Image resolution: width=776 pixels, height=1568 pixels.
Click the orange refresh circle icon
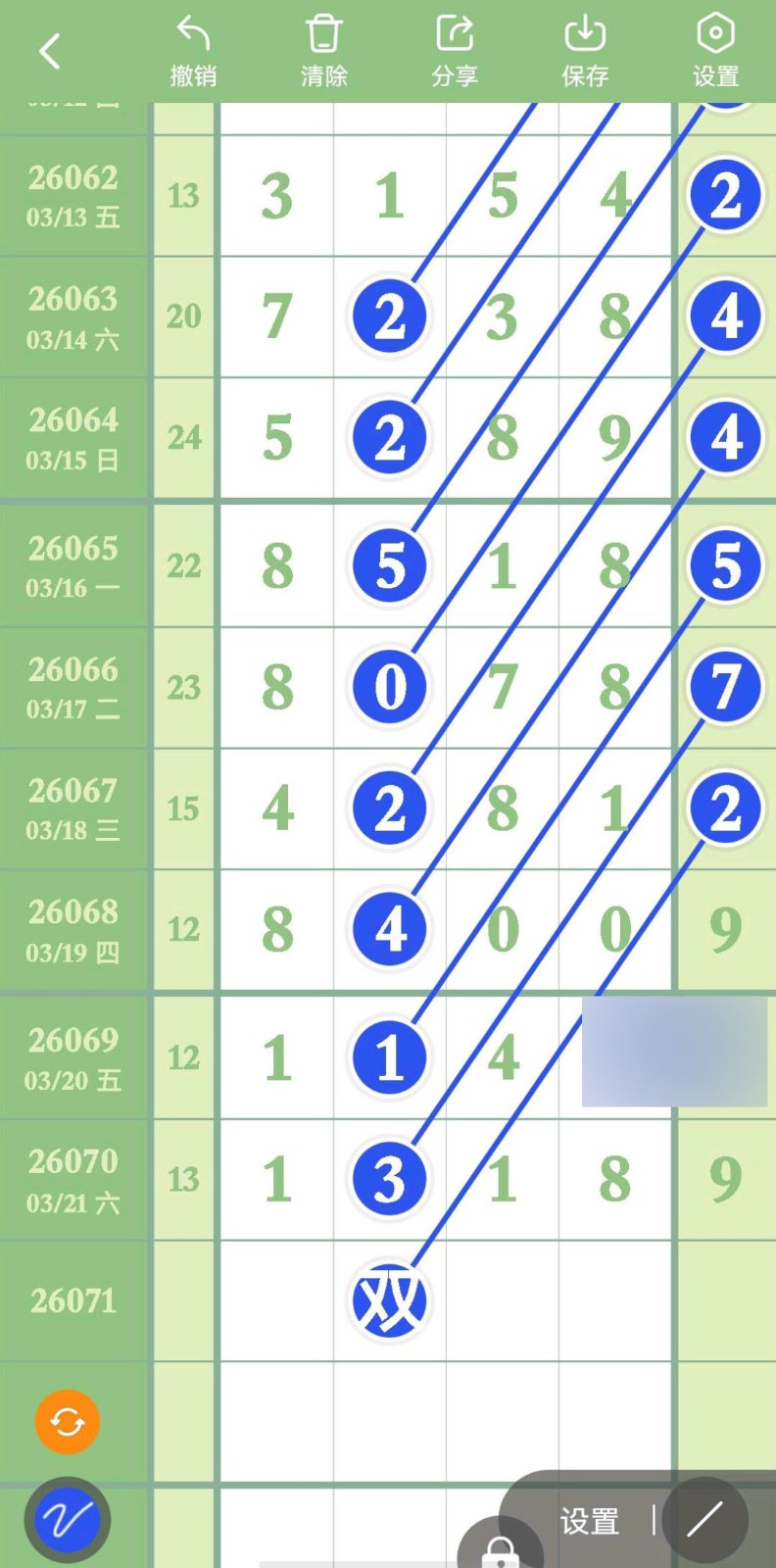click(66, 1421)
